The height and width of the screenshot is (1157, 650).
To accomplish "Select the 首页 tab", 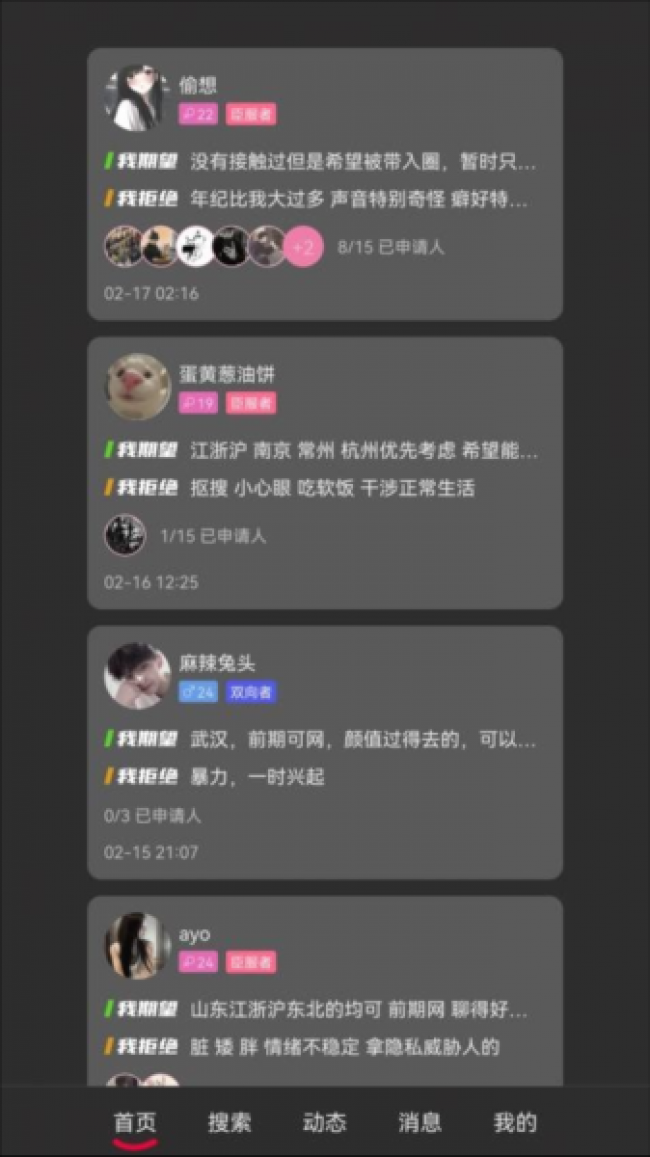I will tap(135, 1122).
